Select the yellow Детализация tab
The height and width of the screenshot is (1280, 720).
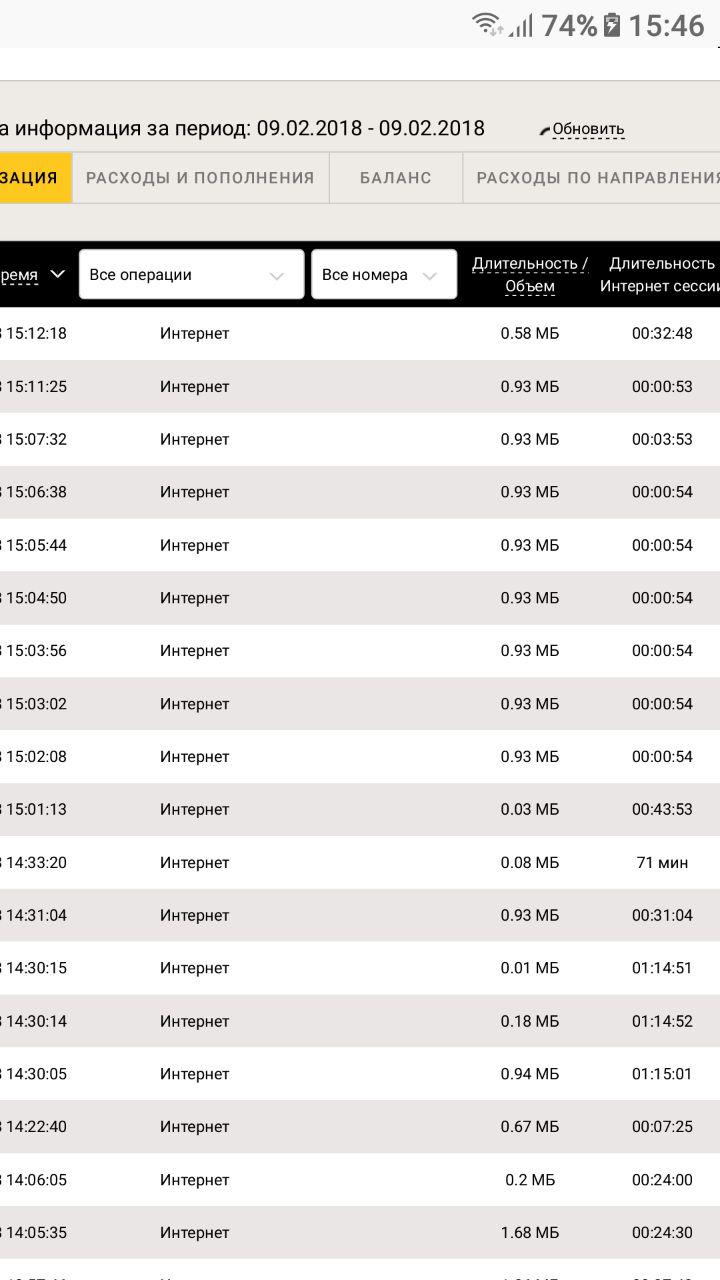[32, 178]
